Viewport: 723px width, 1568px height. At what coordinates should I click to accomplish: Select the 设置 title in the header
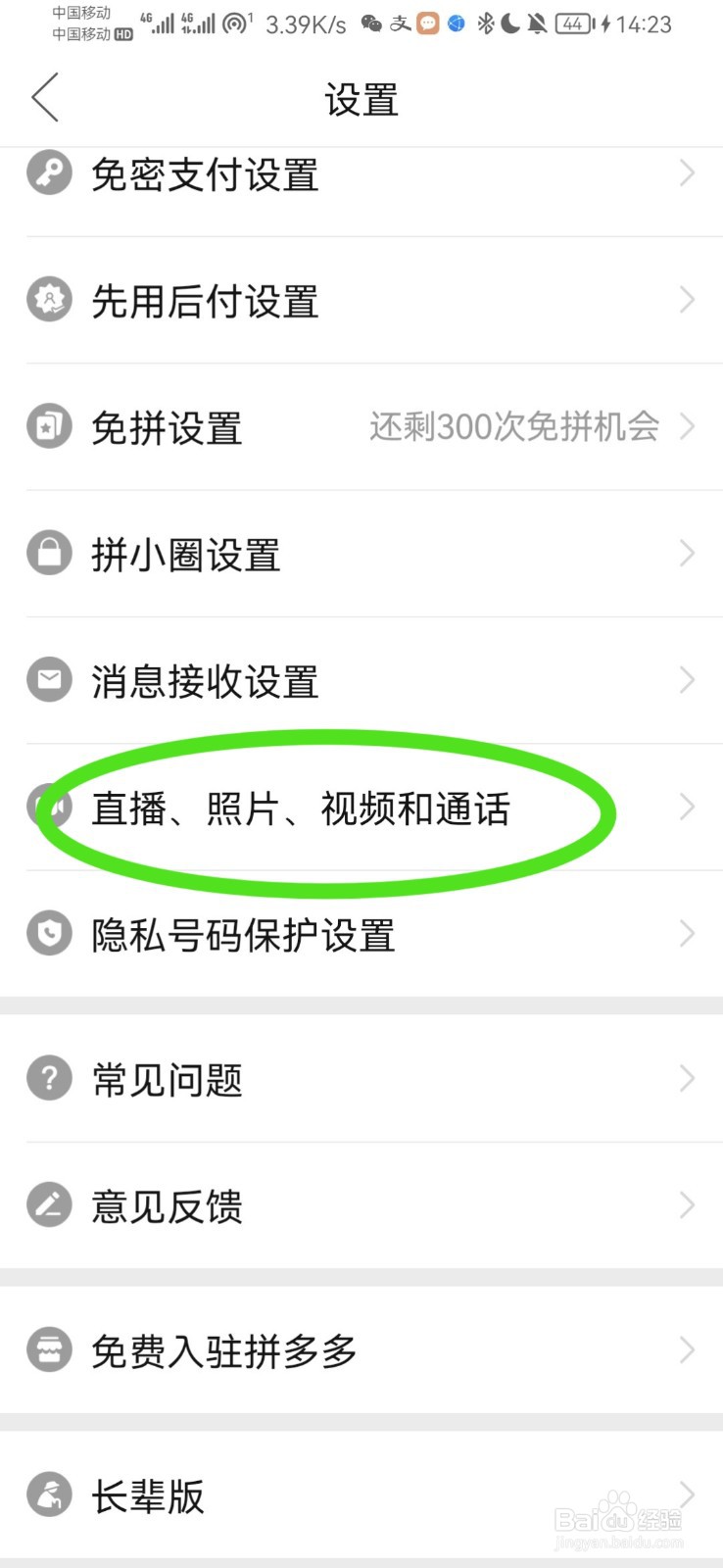(361, 98)
